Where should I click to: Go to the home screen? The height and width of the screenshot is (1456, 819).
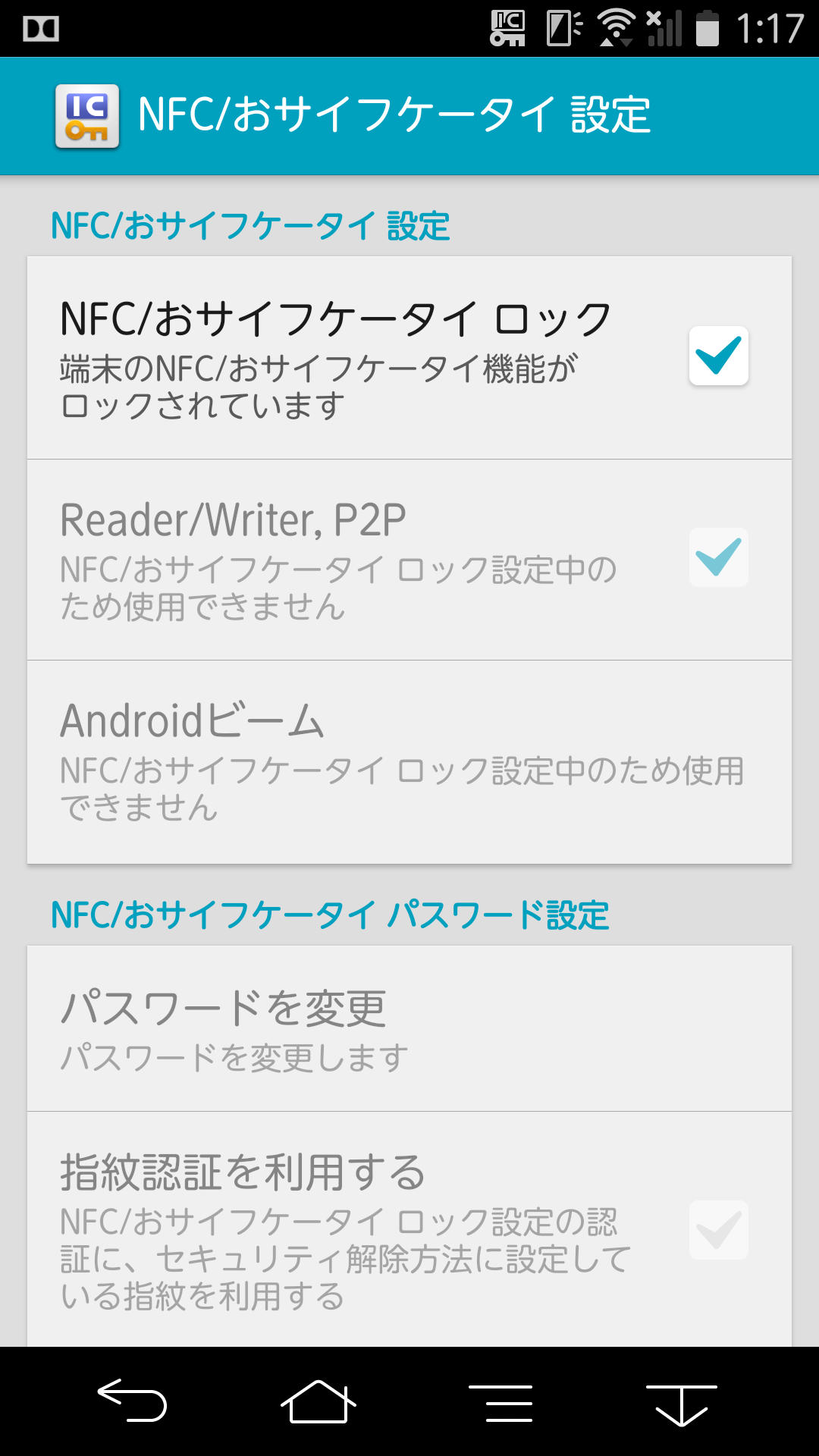pyautogui.click(x=318, y=1401)
